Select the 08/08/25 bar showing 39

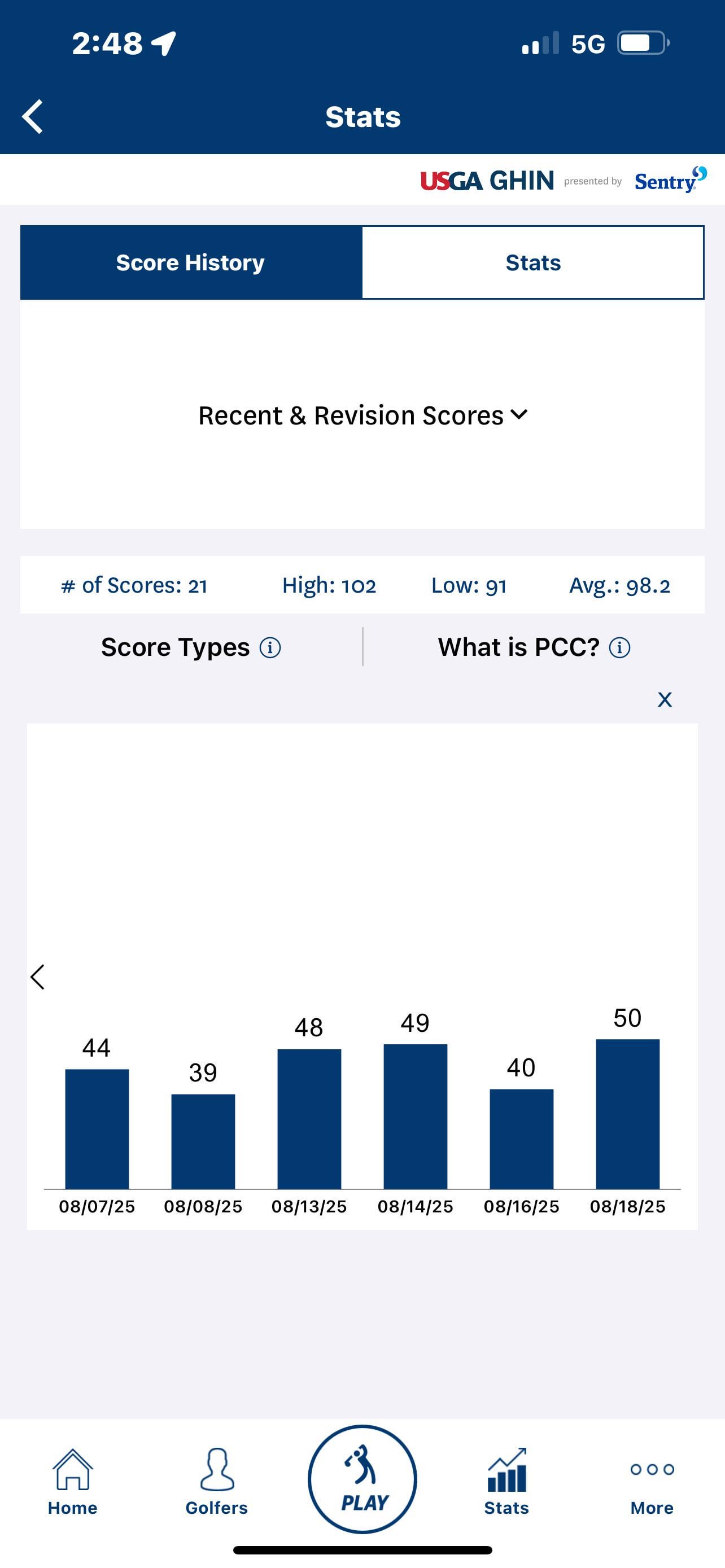coord(203,1141)
